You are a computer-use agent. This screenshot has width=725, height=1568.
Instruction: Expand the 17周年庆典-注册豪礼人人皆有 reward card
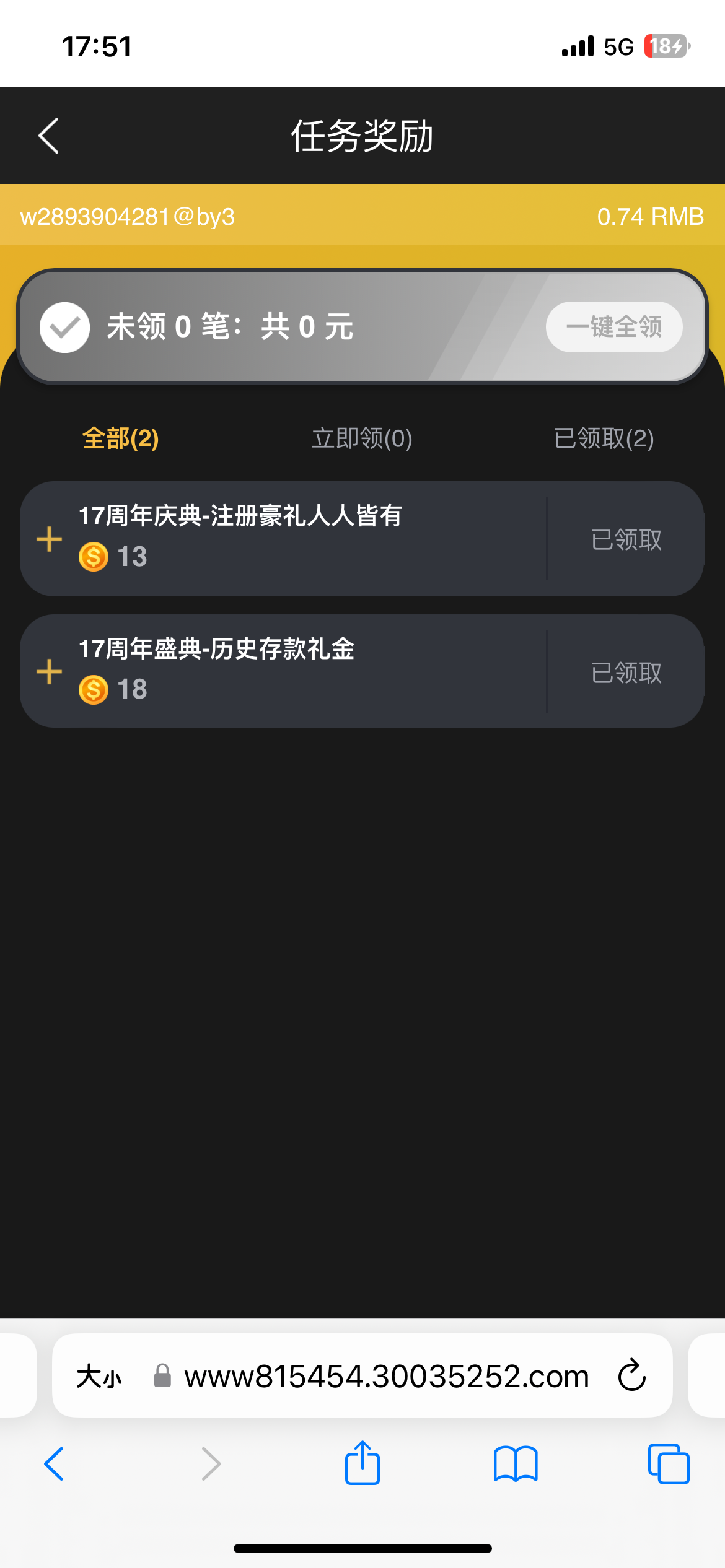tap(48, 539)
